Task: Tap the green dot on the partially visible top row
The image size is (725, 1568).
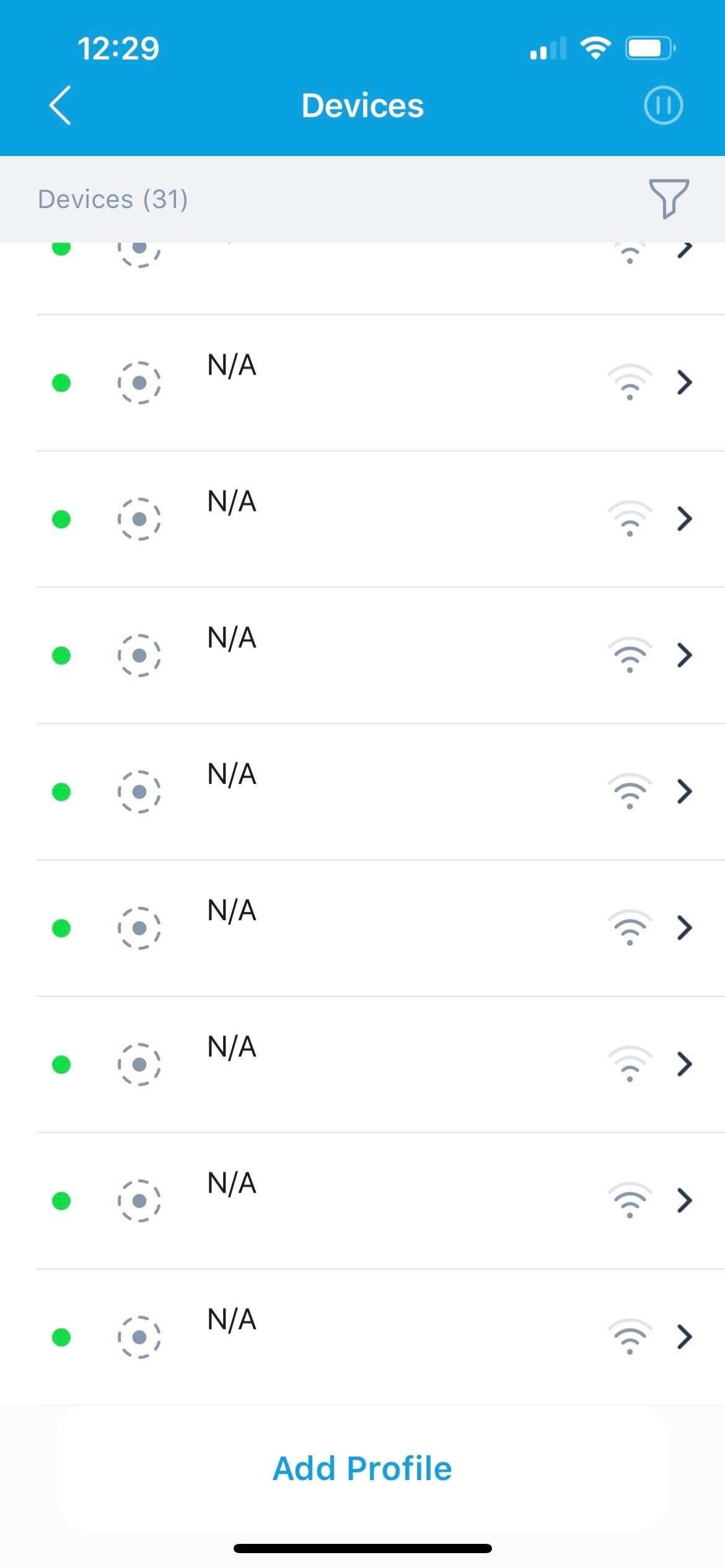Action: click(x=61, y=248)
